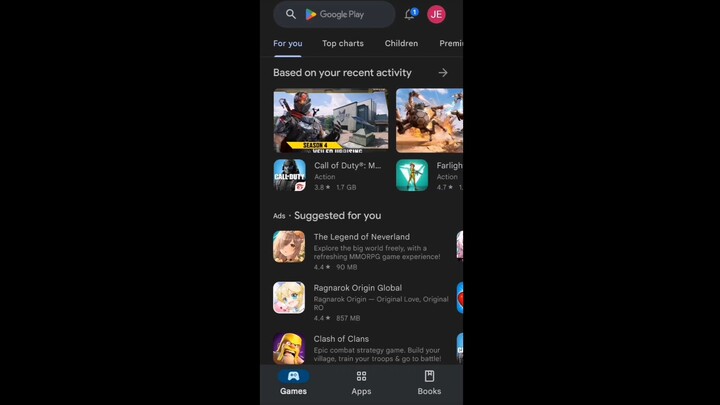The image size is (720, 405).
Task: Switch to the Books section
Action: [x=429, y=383]
